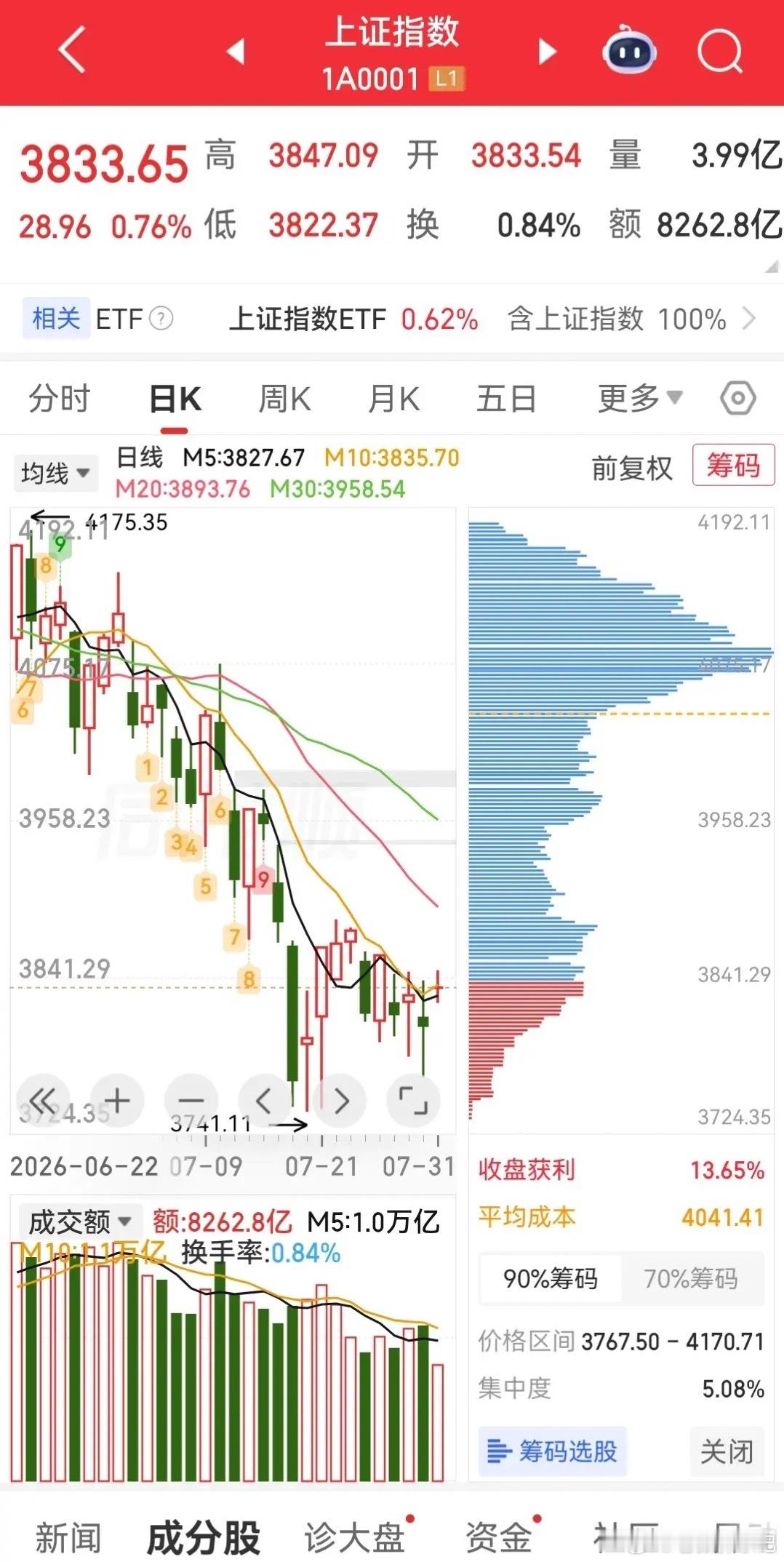The image size is (784, 1562).
Task: Go back using the top-left arrow
Action: [72, 50]
